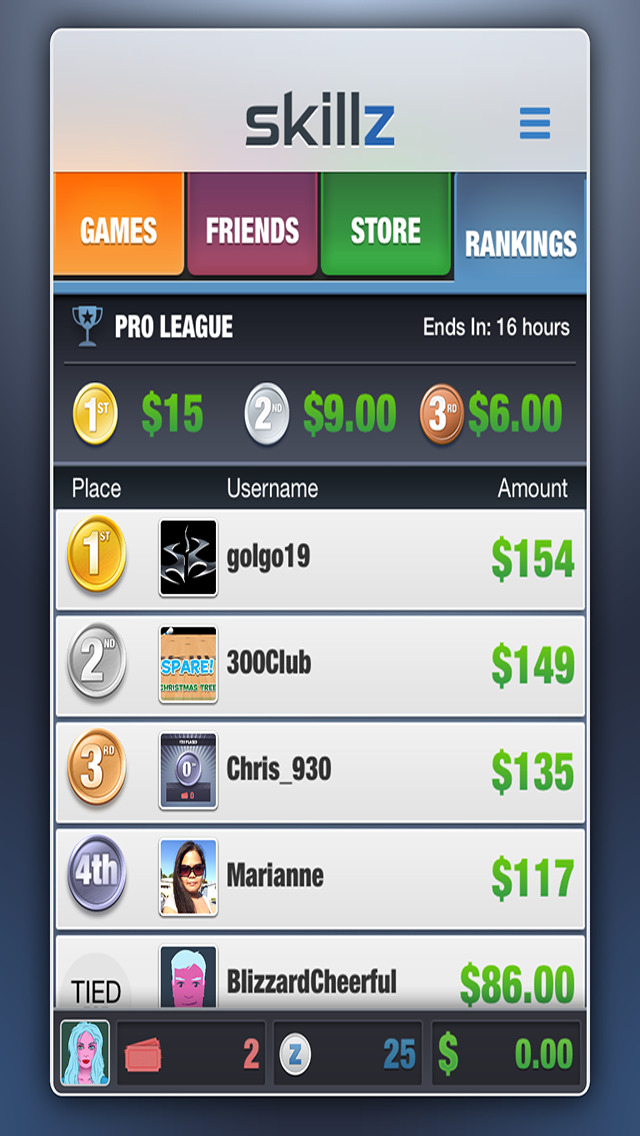Open the hamburger menu
The image size is (640, 1136).
point(535,123)
